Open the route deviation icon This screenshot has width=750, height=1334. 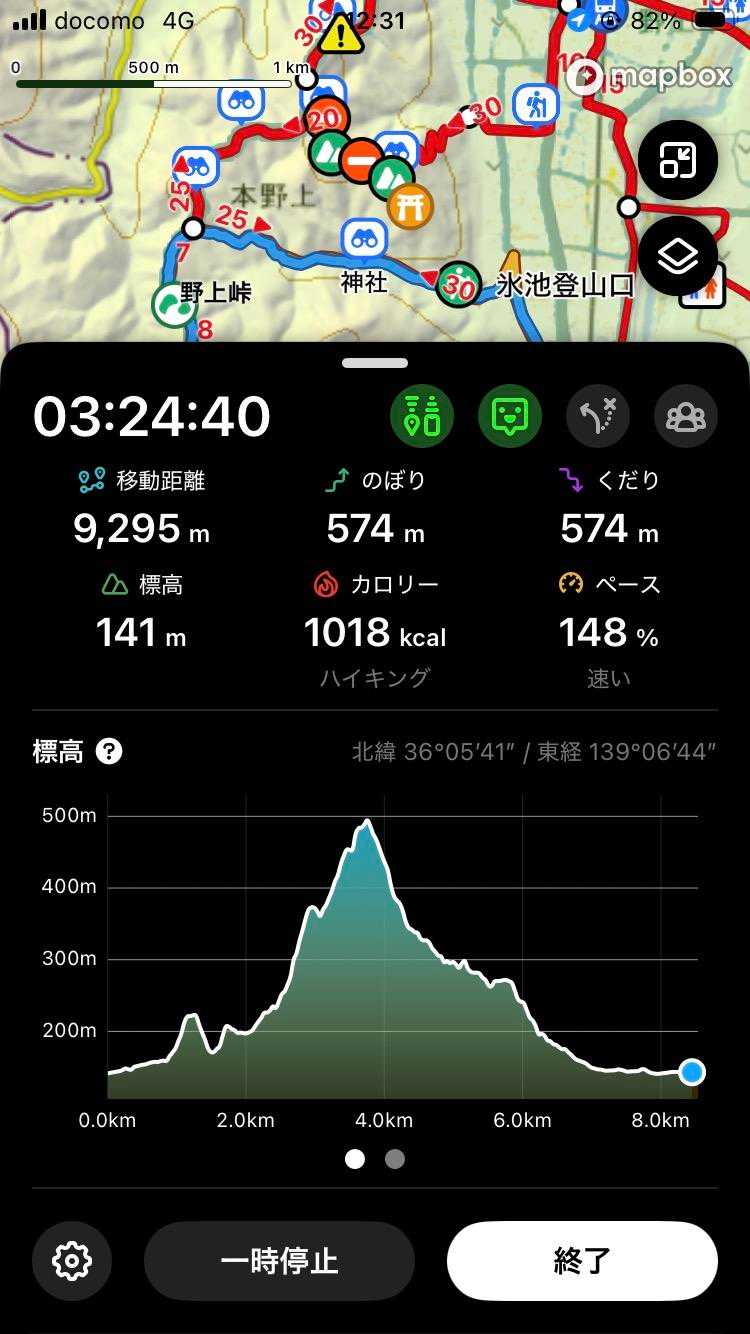598,415
